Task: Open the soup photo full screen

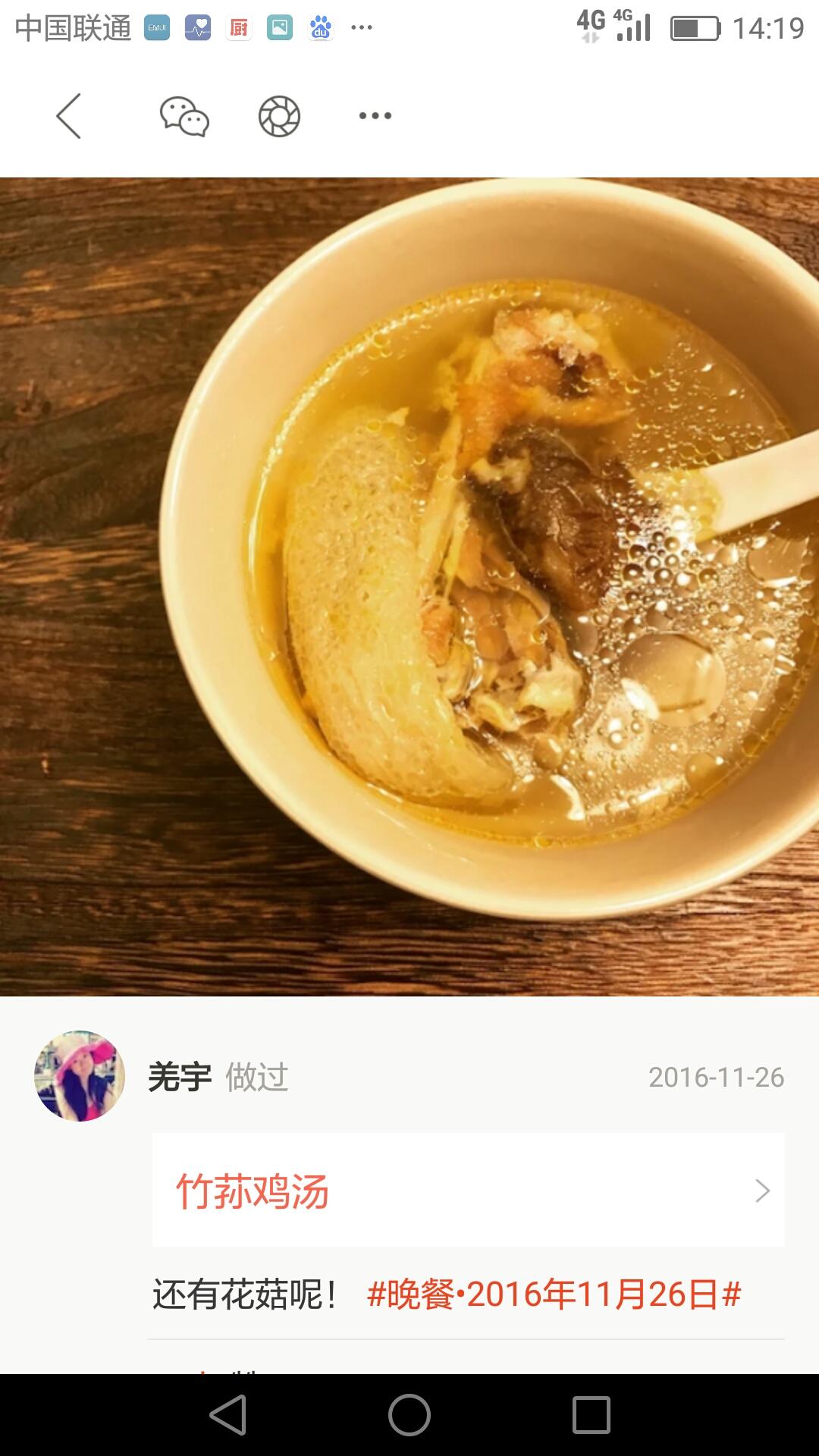Action: (409, 585)
